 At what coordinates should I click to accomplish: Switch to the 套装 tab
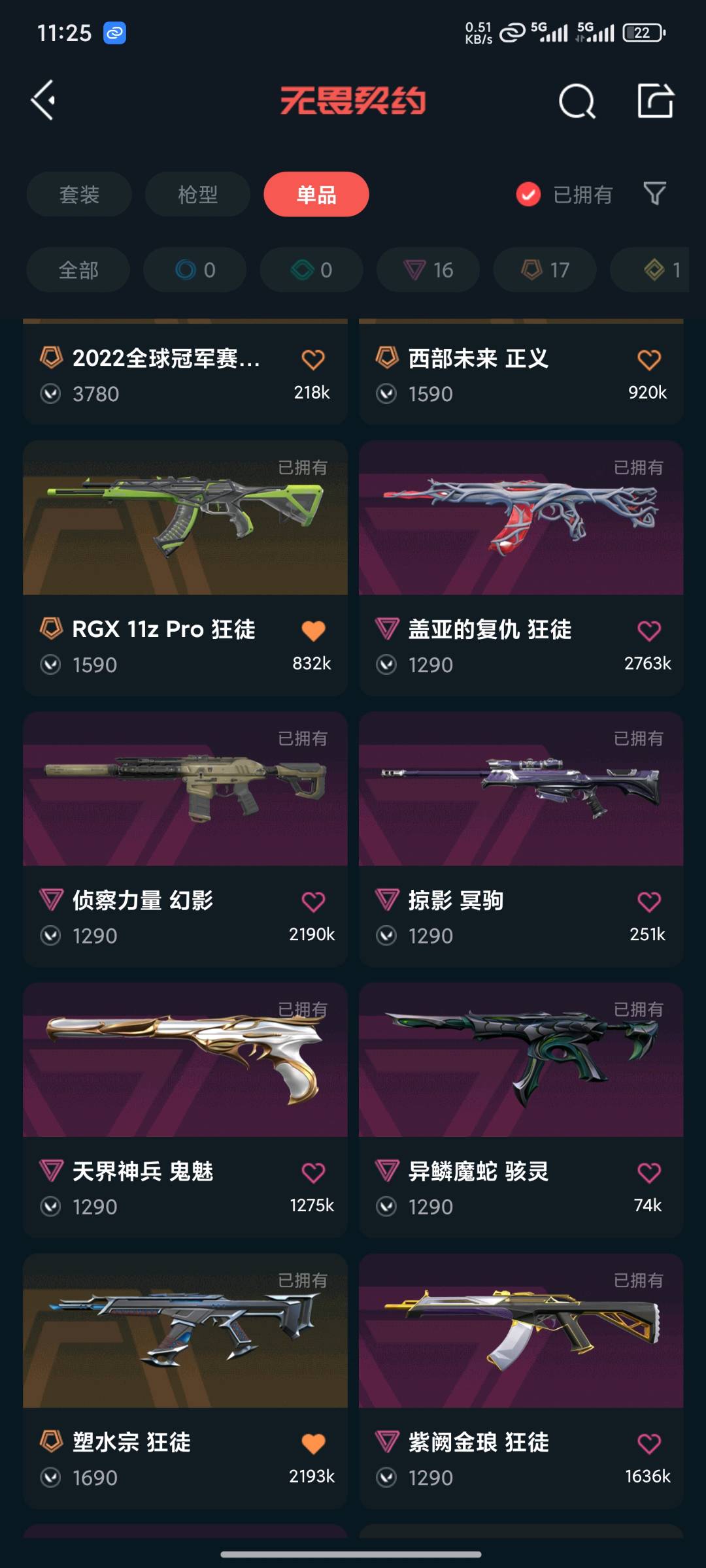pyautogui.click(x=79, y=194)
